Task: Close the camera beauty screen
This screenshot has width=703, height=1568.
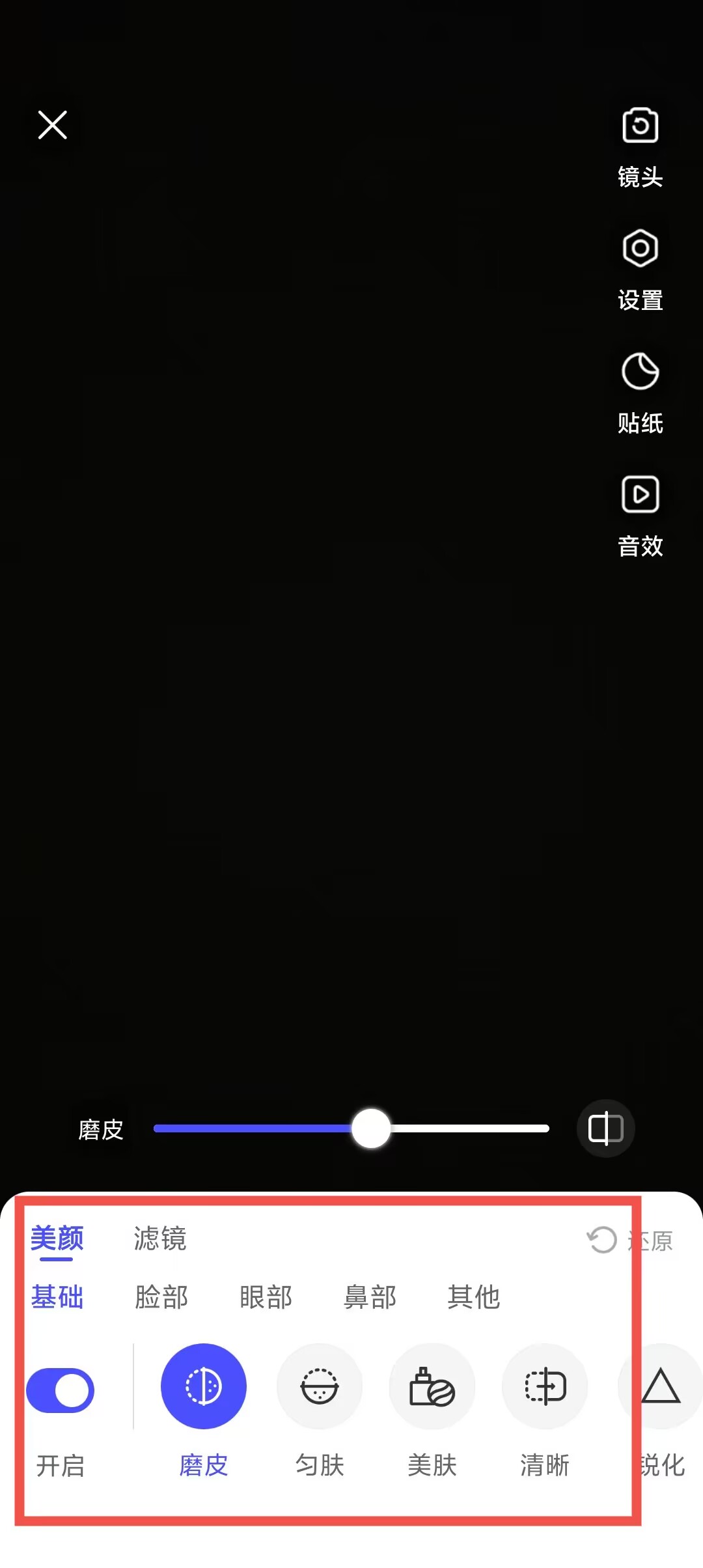Action: point(53,125)
